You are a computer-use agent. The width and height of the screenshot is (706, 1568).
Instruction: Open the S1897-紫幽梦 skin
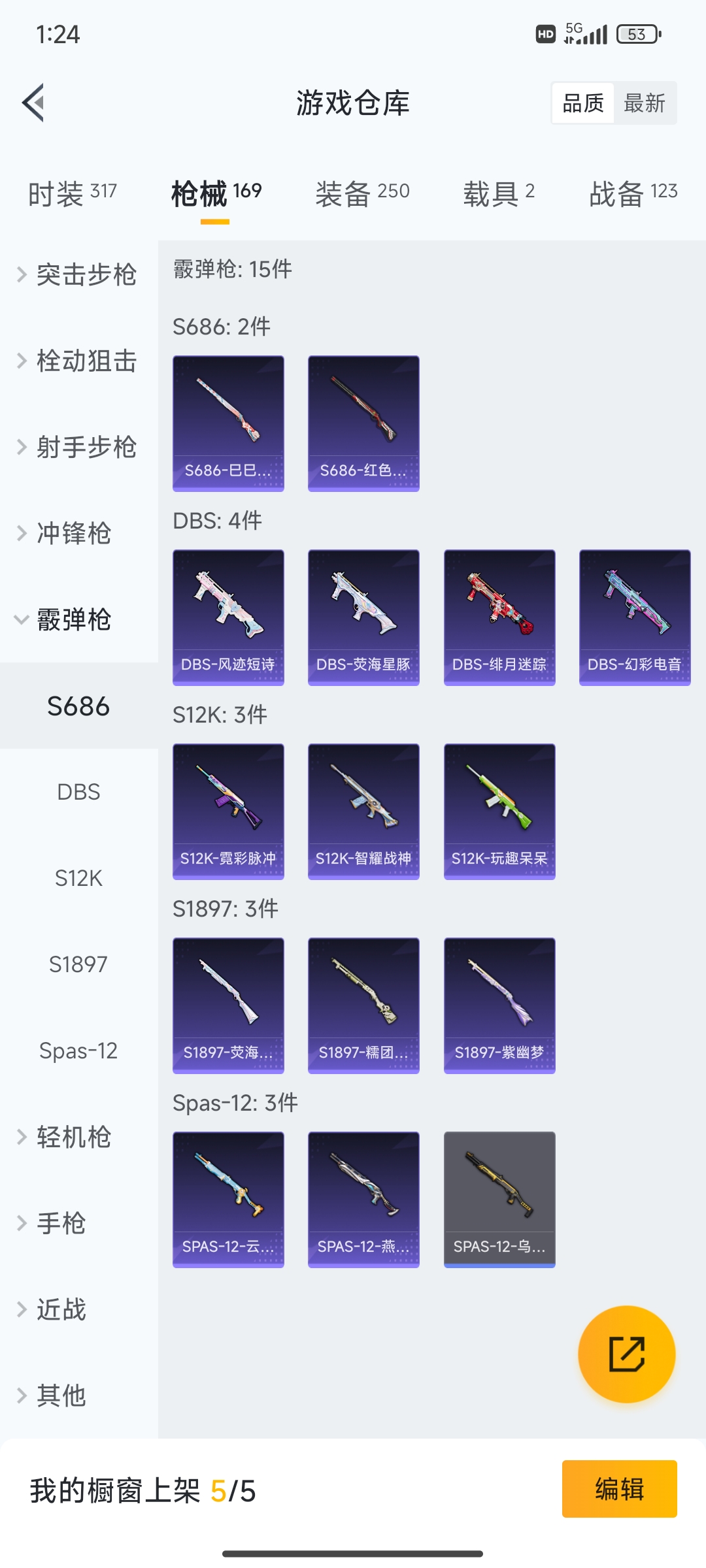coord(499,1005)
